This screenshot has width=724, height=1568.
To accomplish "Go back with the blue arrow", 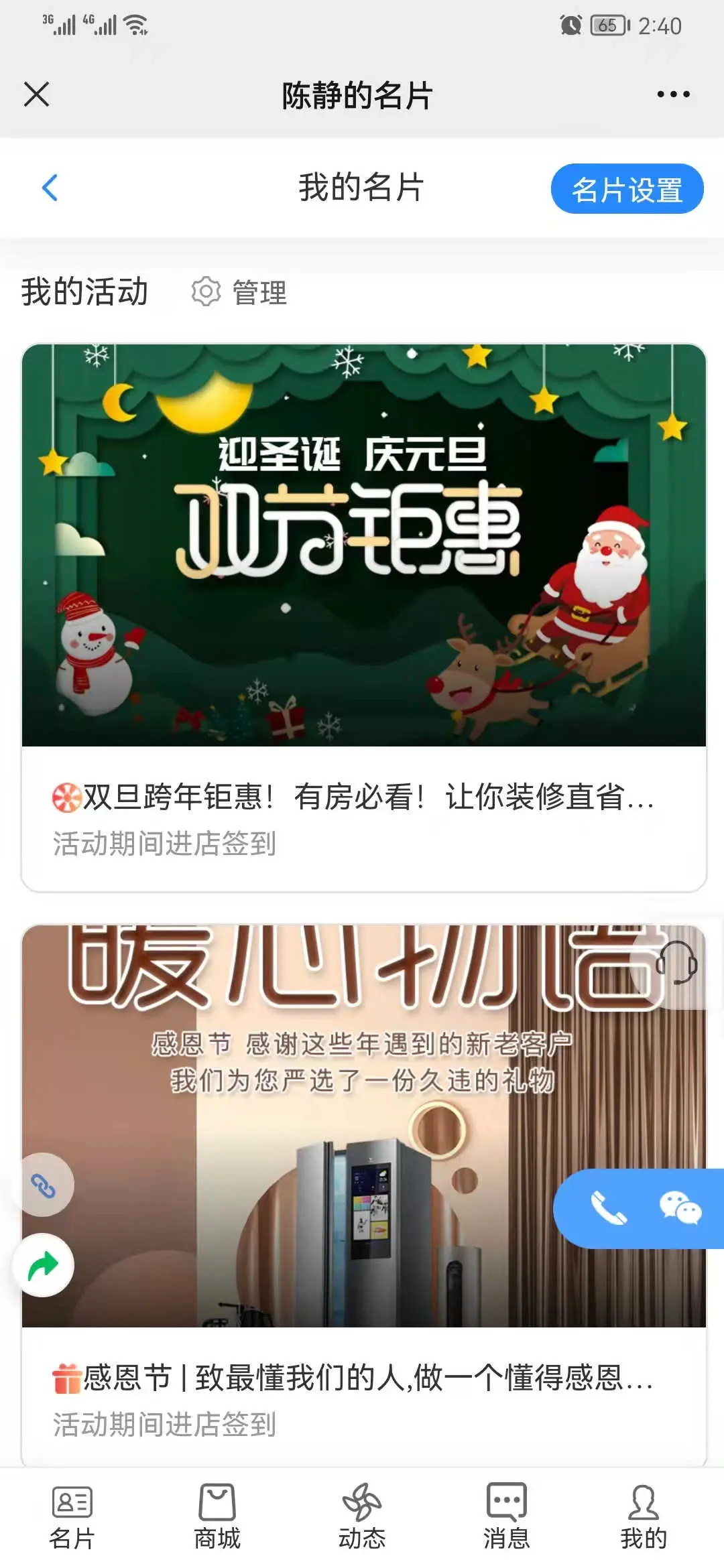I will click(50, 188).
